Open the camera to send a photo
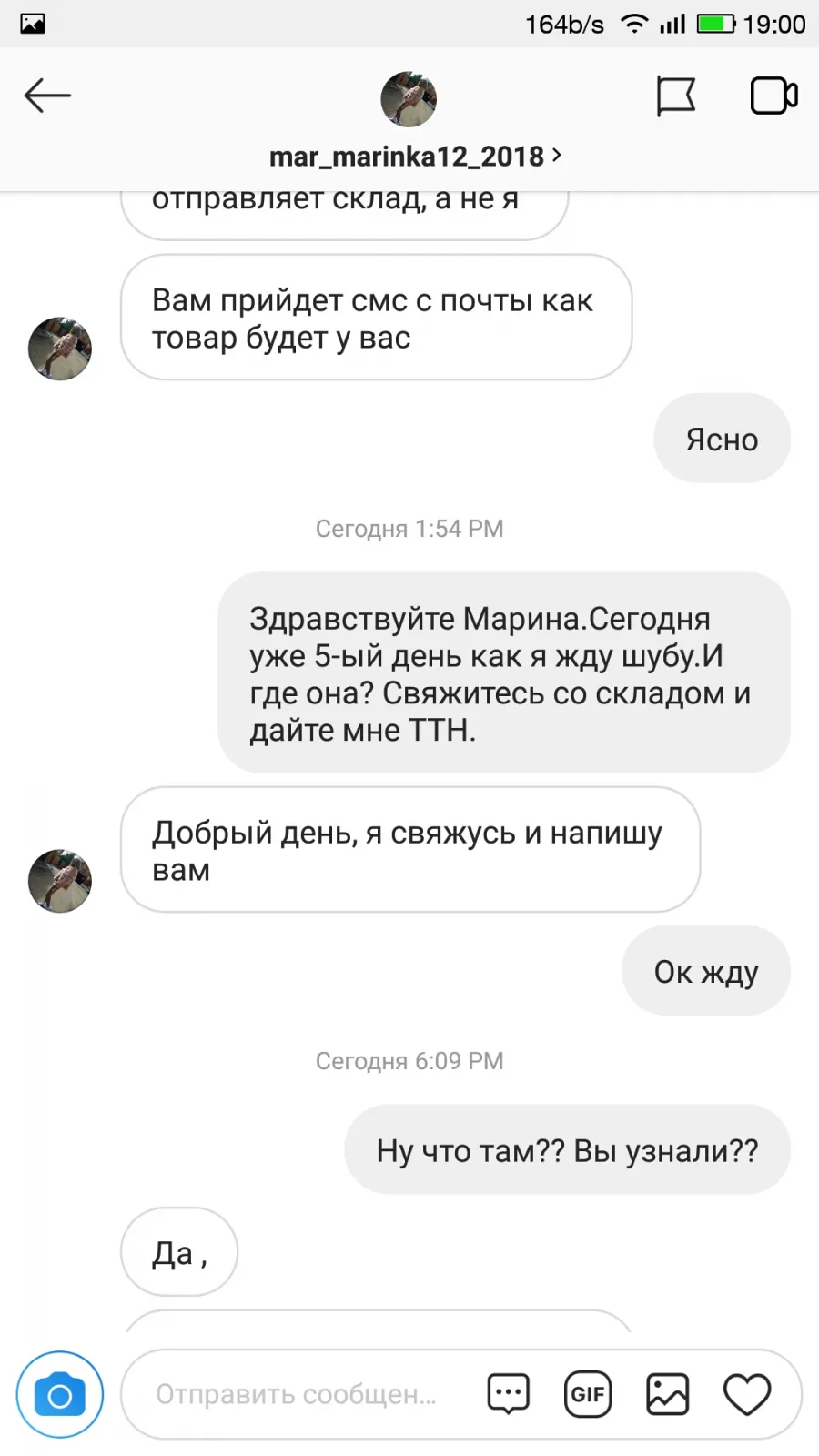 coord(60,1394)
